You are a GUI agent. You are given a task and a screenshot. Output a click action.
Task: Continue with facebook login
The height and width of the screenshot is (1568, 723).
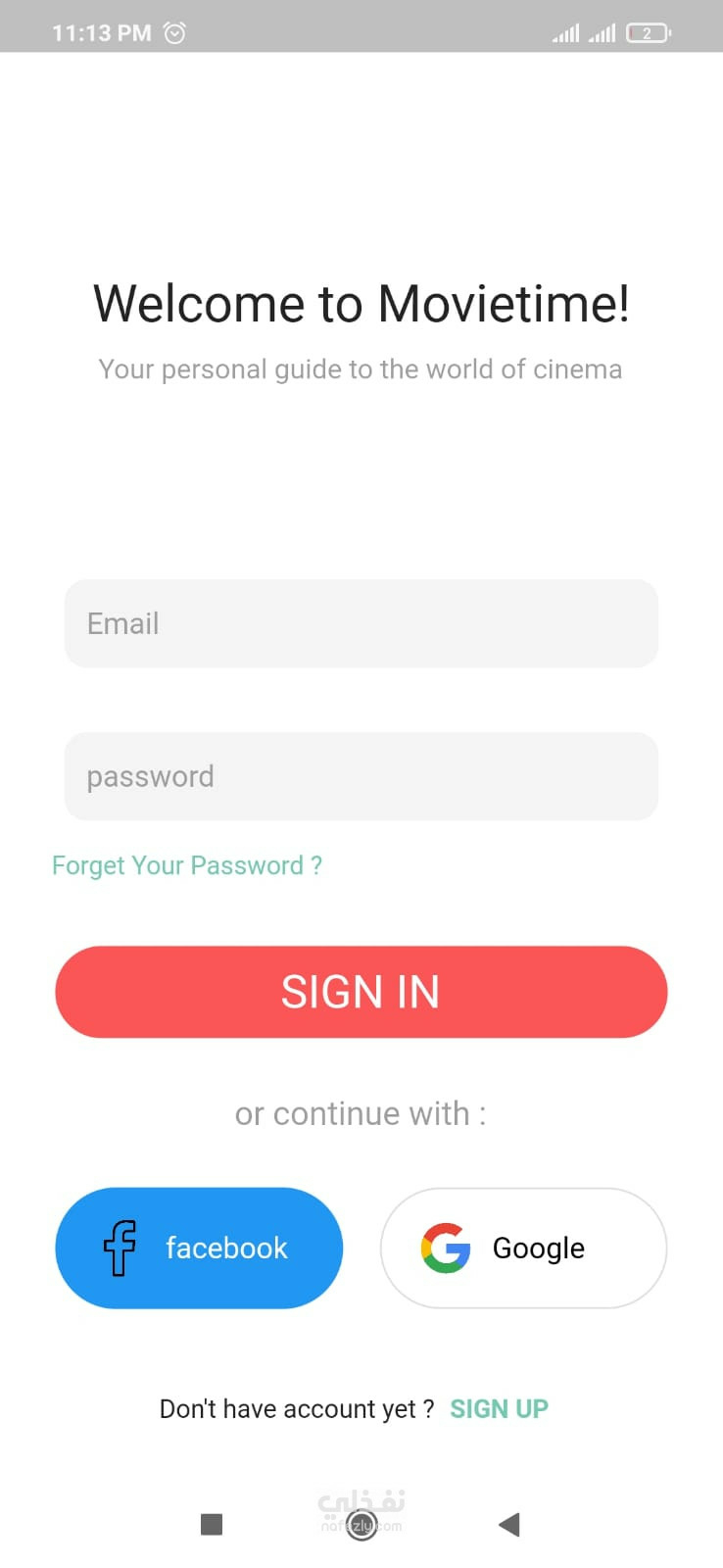pyautogui.click(x=199, y=1248)
